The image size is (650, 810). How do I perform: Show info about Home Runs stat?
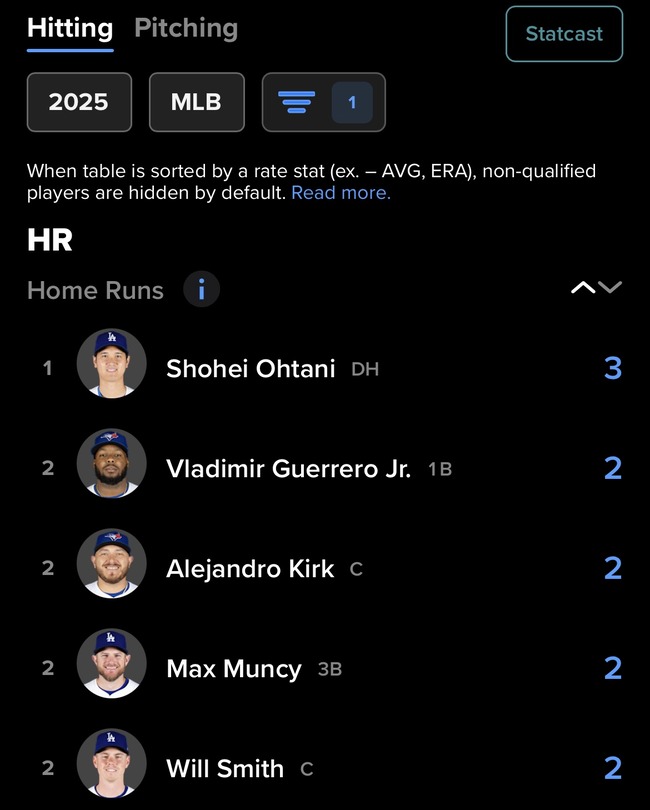coord(201,290)
